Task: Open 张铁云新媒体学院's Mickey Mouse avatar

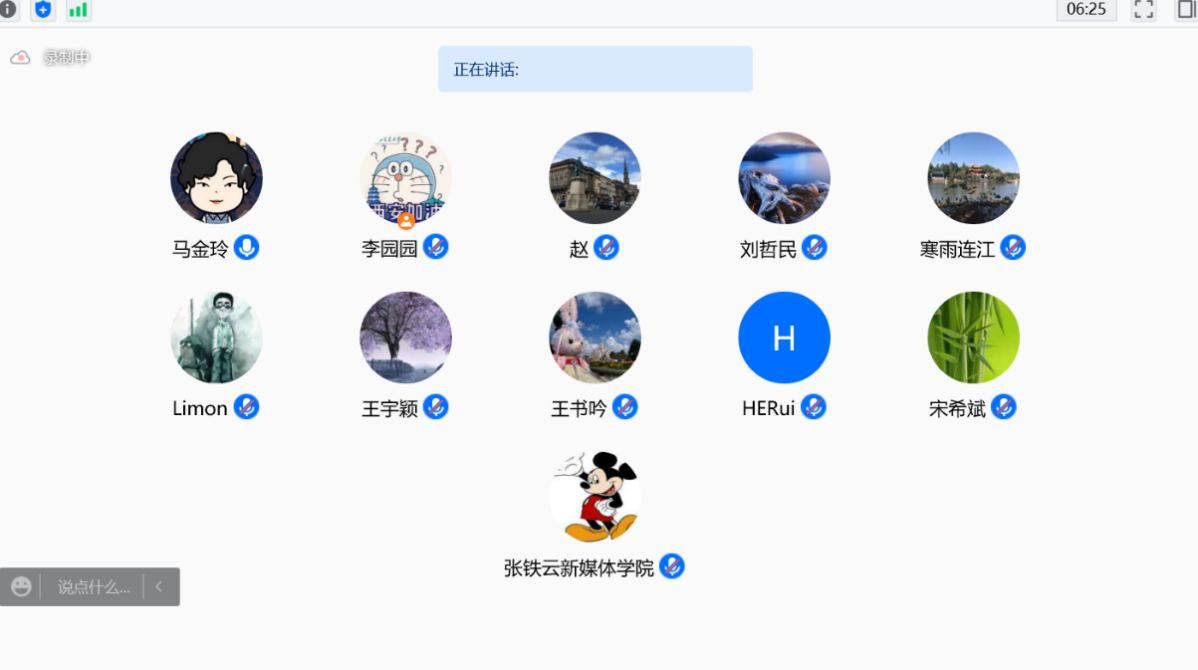Action: click(595, 497)
